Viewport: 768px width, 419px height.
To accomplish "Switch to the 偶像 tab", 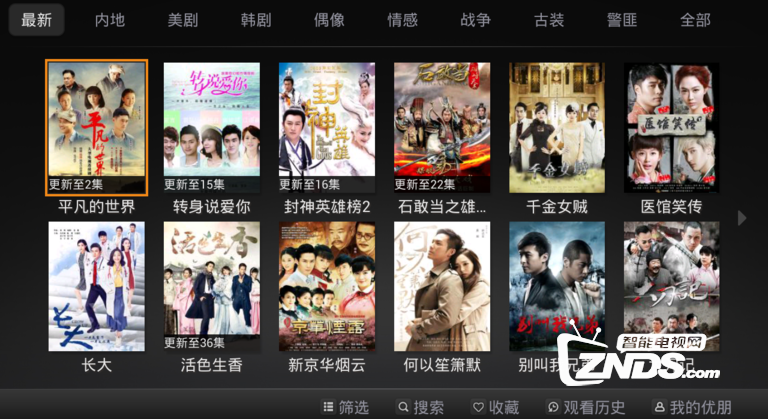I will pos(329,20).
